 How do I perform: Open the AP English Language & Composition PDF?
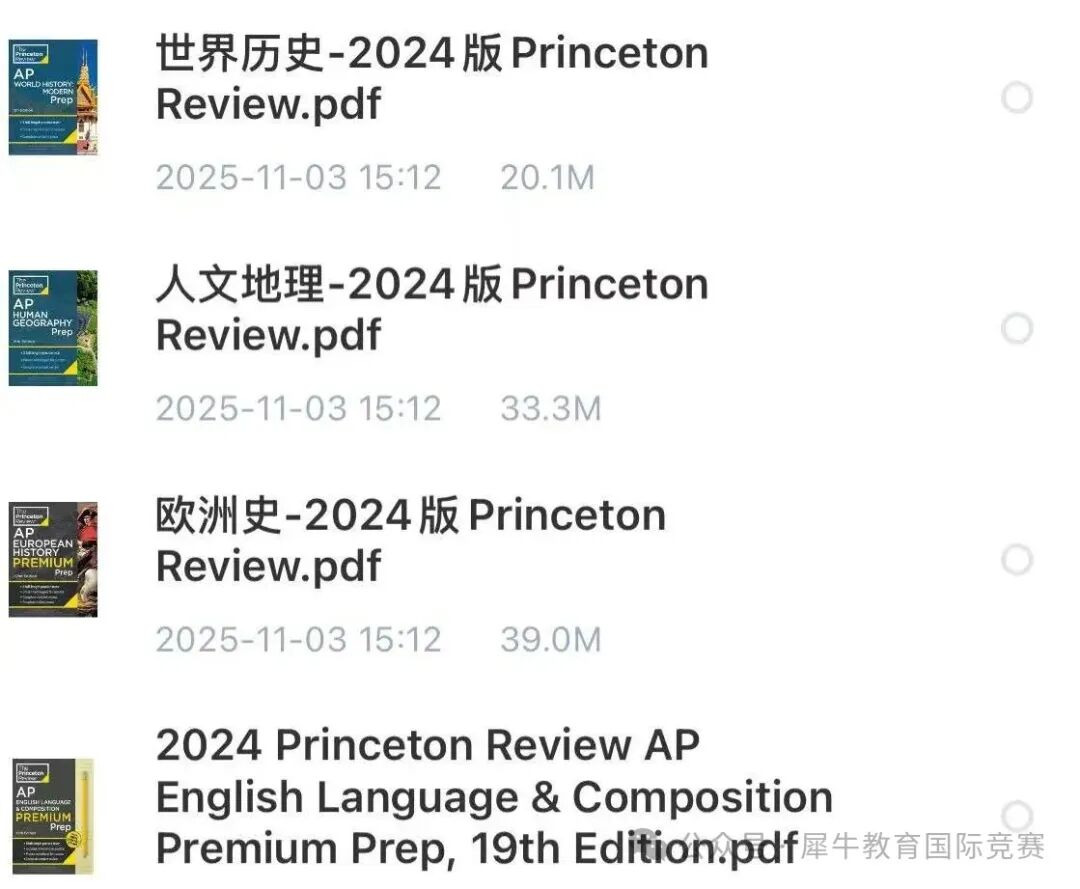[x=494, y=796]
